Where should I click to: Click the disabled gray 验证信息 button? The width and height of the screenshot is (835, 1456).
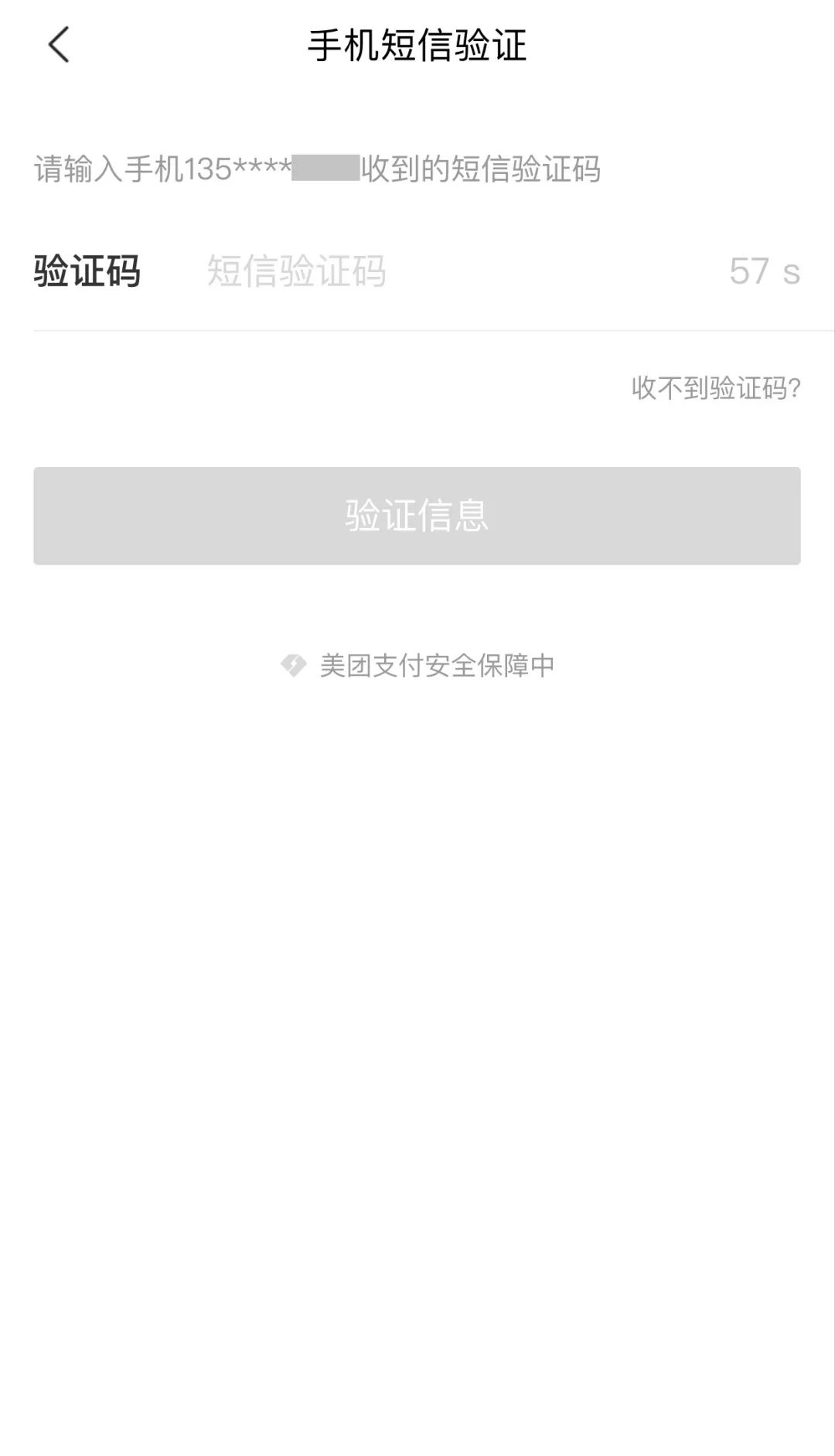[x=417, y=516]
